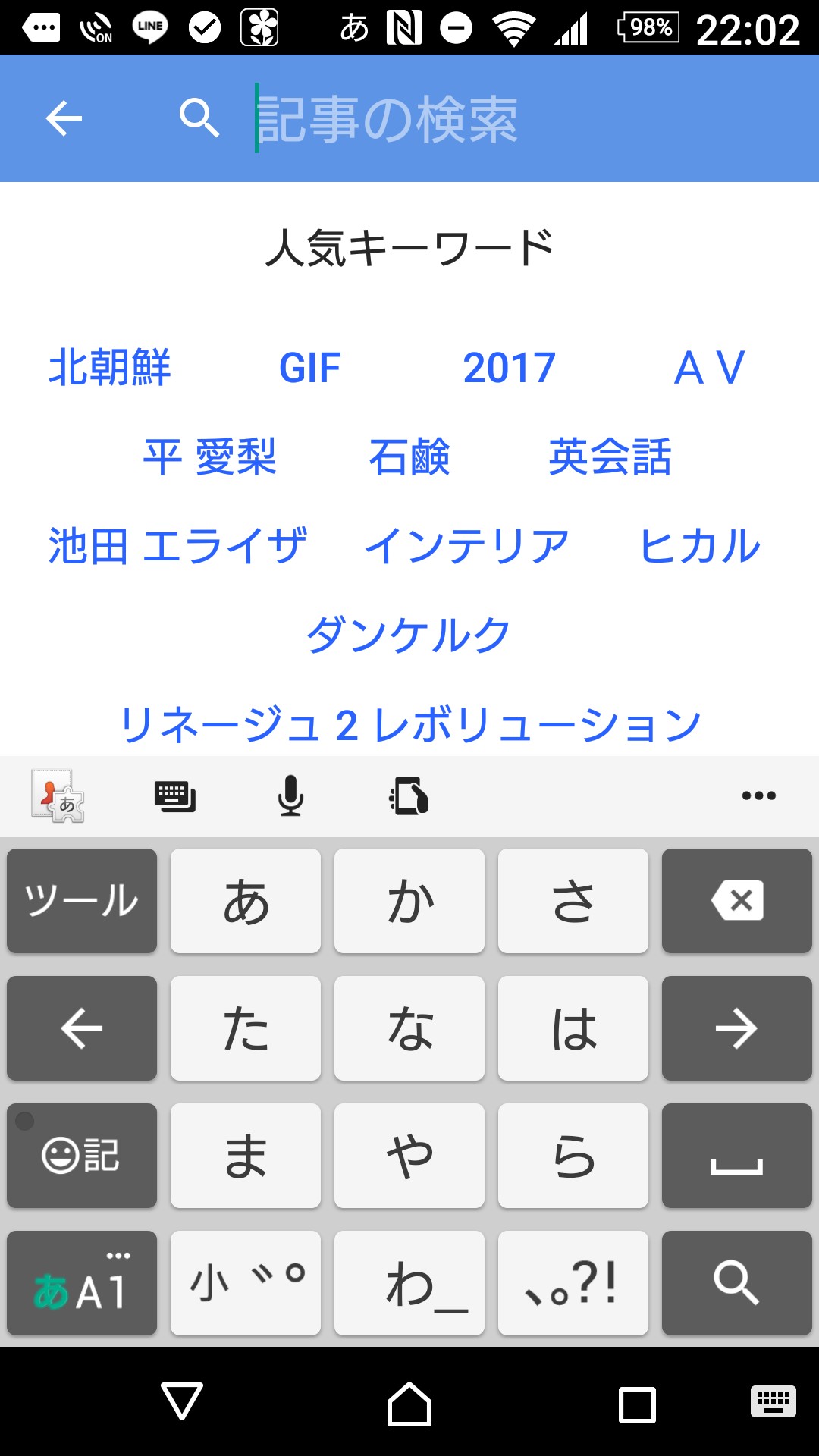Switch input mode with あA1 key
The image size is (819, 1456).
(82, 1283)
